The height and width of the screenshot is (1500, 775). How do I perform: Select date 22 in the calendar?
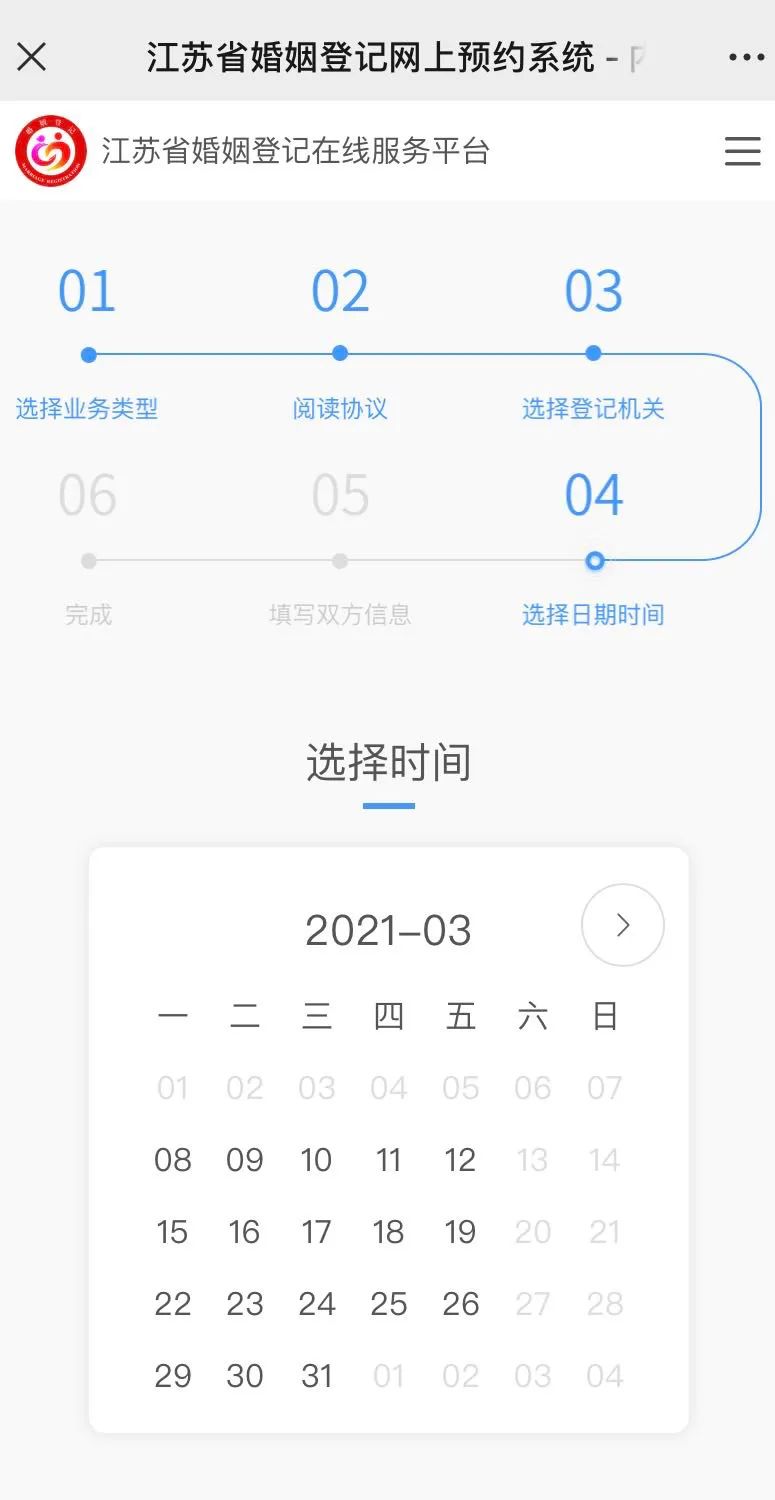coord(172,1304)
